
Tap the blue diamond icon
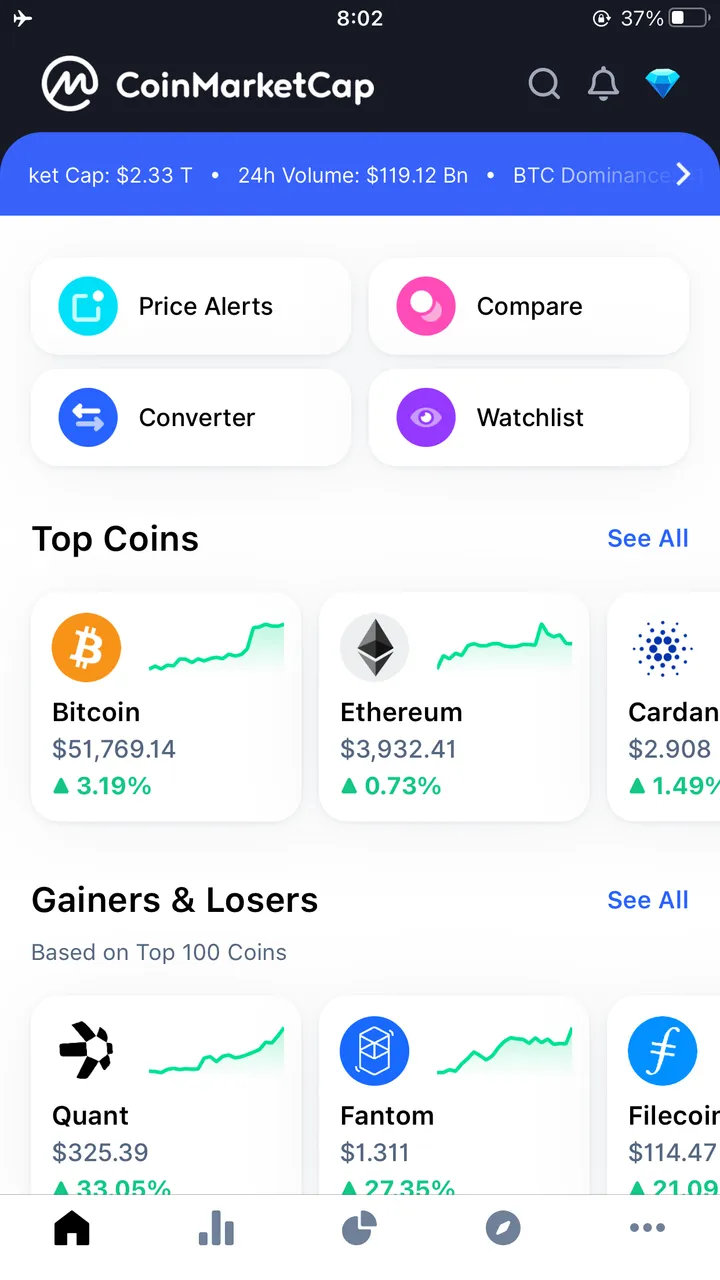662,84
